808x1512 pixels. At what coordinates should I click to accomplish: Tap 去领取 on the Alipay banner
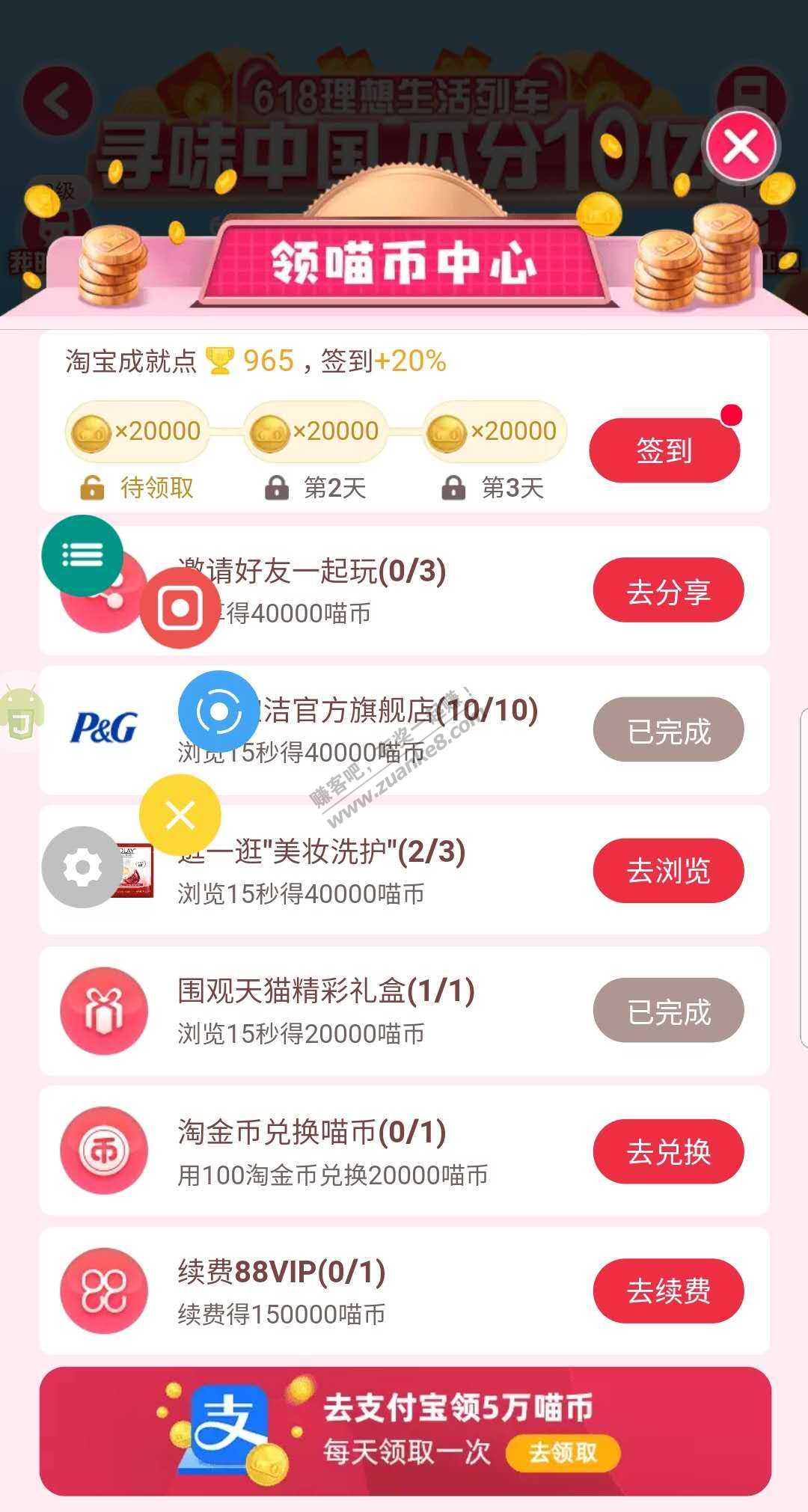pos(563,1453)
